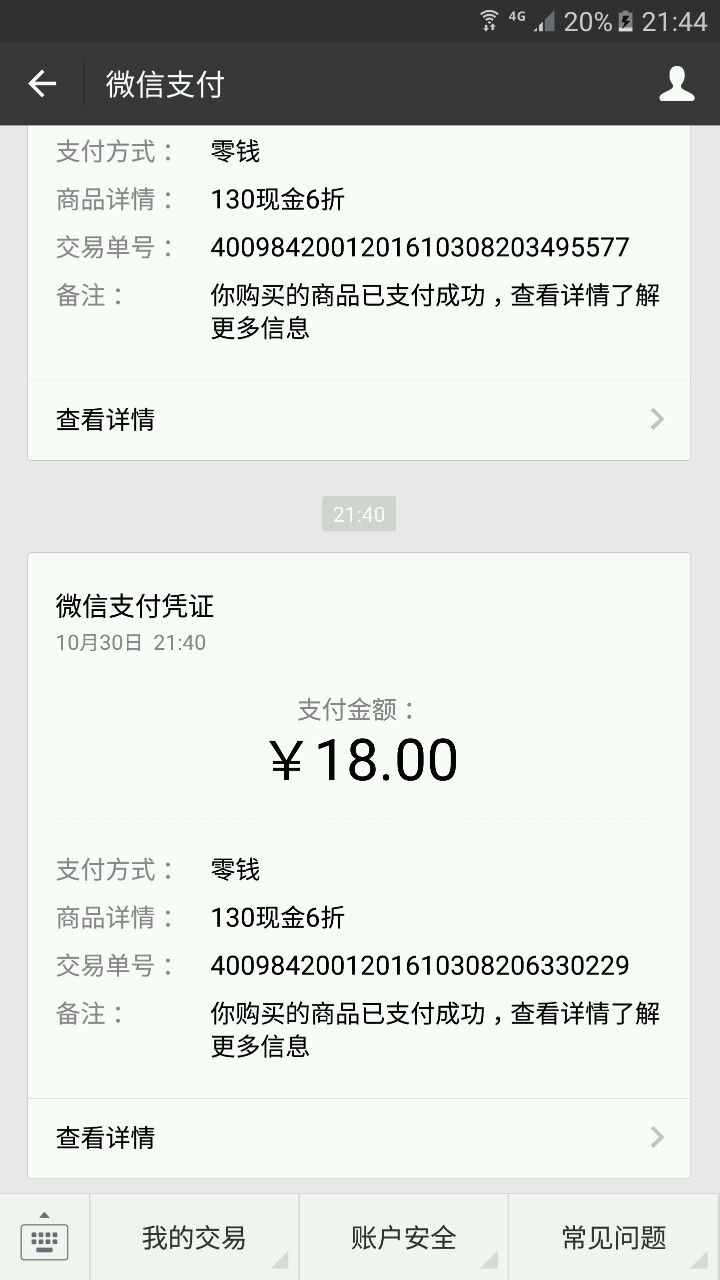Open the 账户安全 menu
This screenshot has width=720, height=1280.
(x=404, y=1237)
